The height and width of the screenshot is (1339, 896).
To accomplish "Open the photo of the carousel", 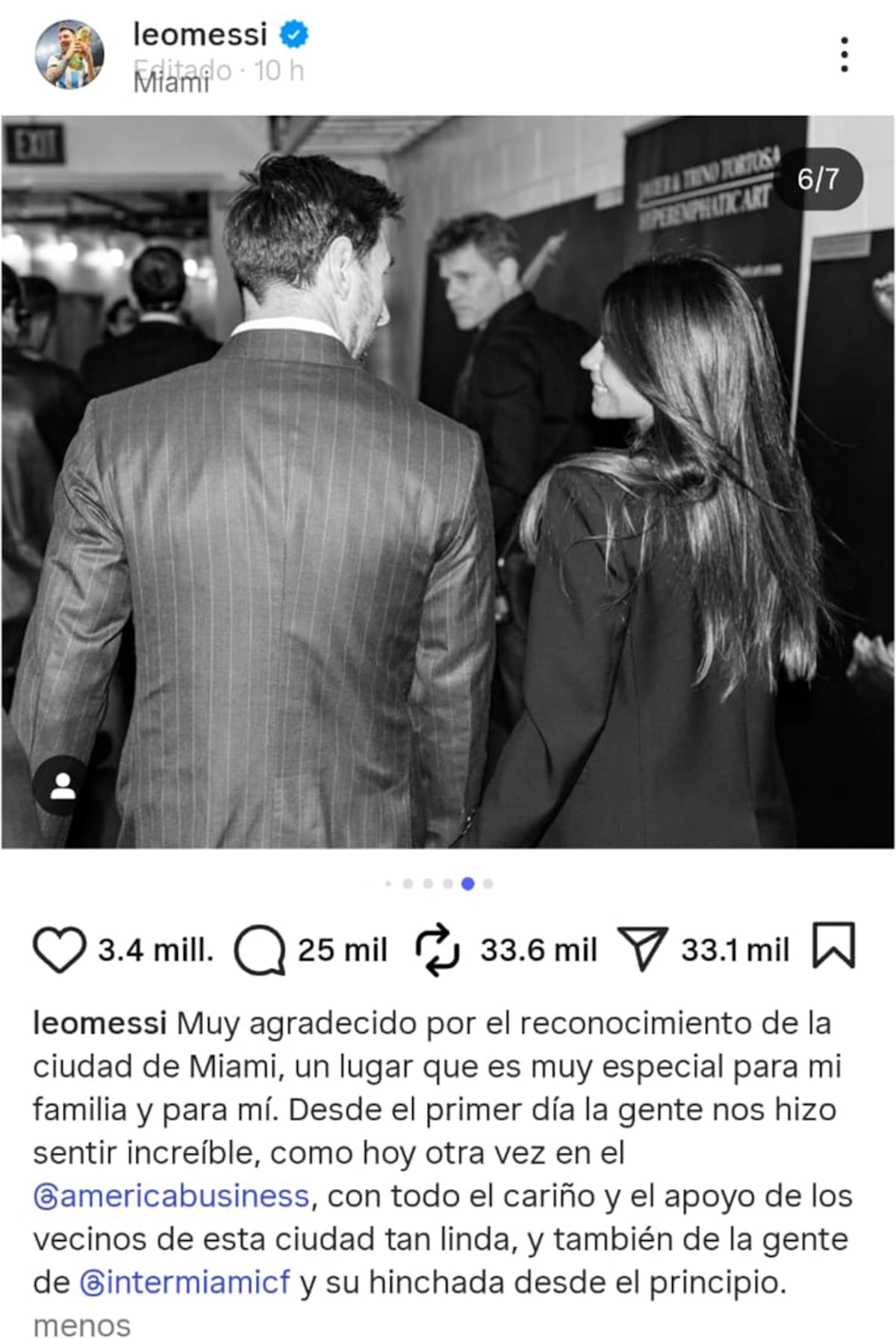I will (448, 482).
